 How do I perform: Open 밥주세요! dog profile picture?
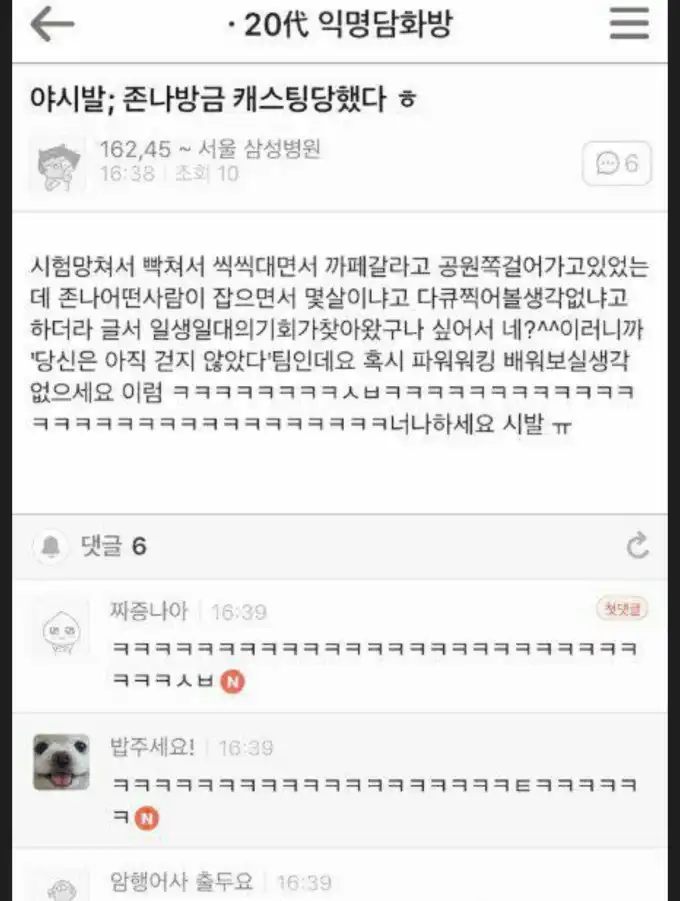[x=60, y=762]
